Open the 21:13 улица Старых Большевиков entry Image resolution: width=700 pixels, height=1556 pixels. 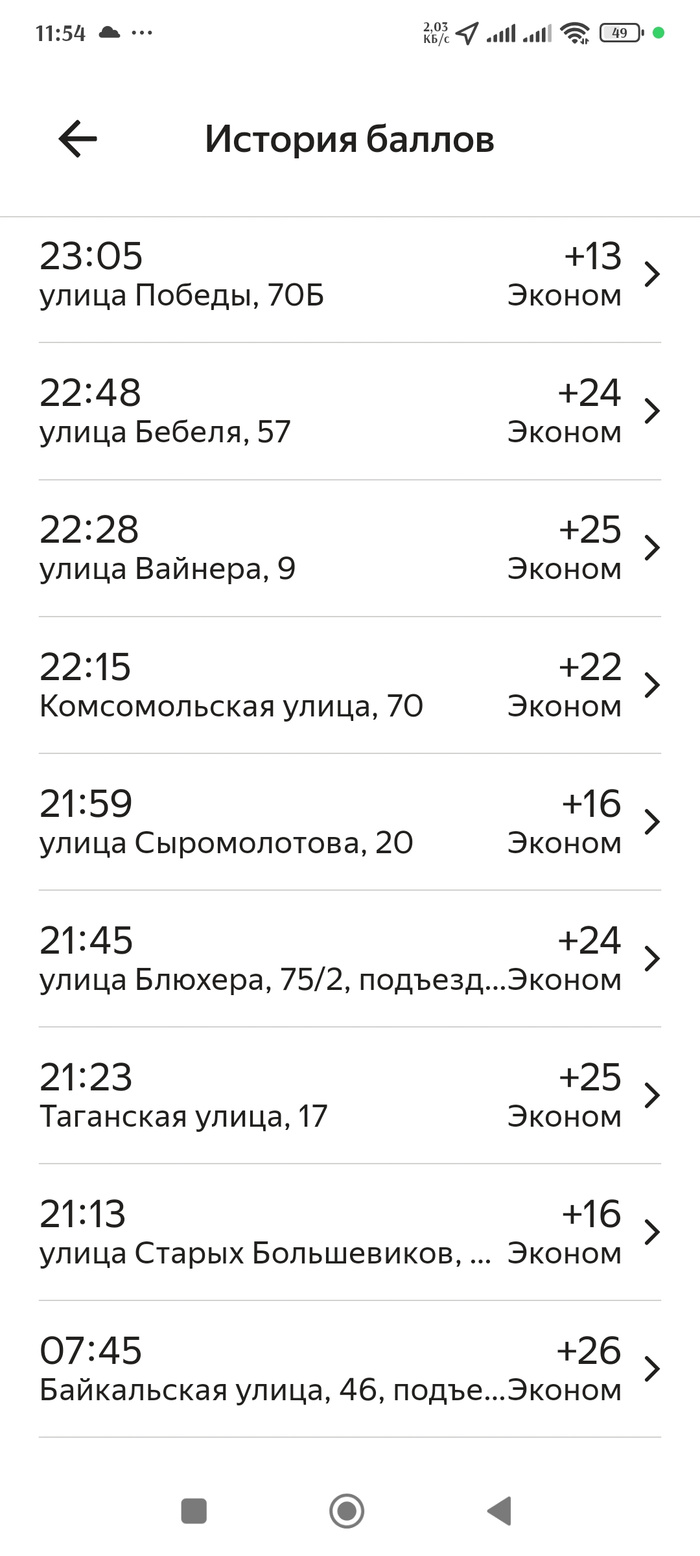pos(350,1233)
